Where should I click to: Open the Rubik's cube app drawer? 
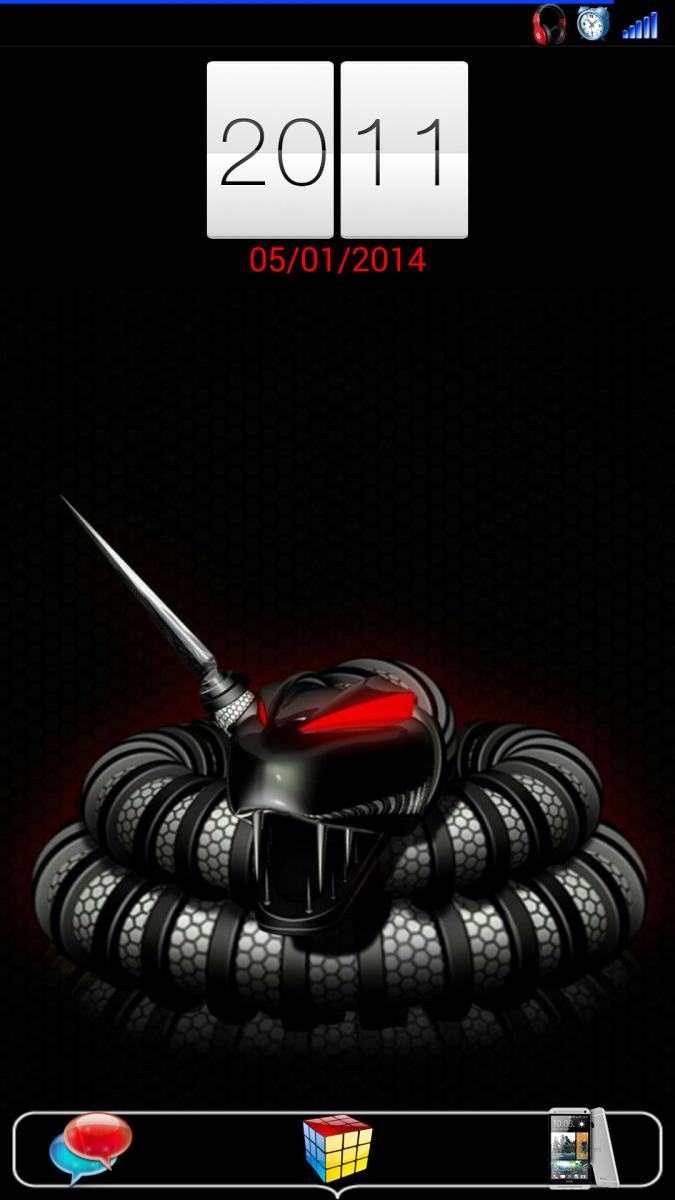pos(337,1148)
